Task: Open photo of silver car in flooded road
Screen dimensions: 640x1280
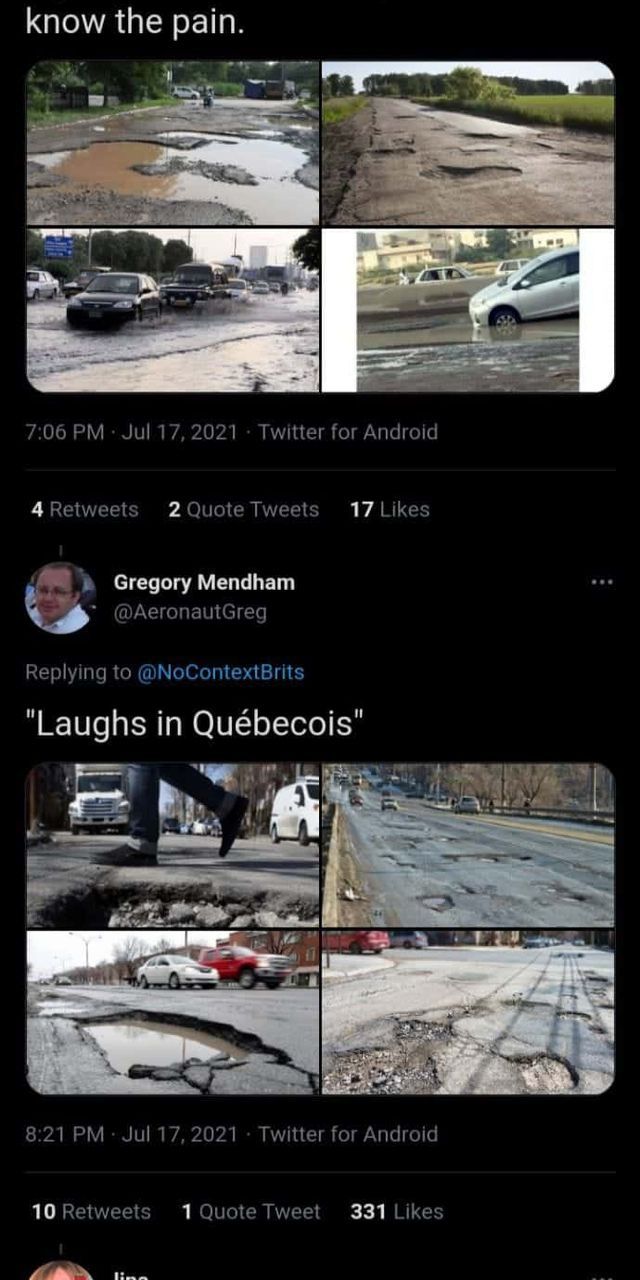Action: tap(468, 310)
